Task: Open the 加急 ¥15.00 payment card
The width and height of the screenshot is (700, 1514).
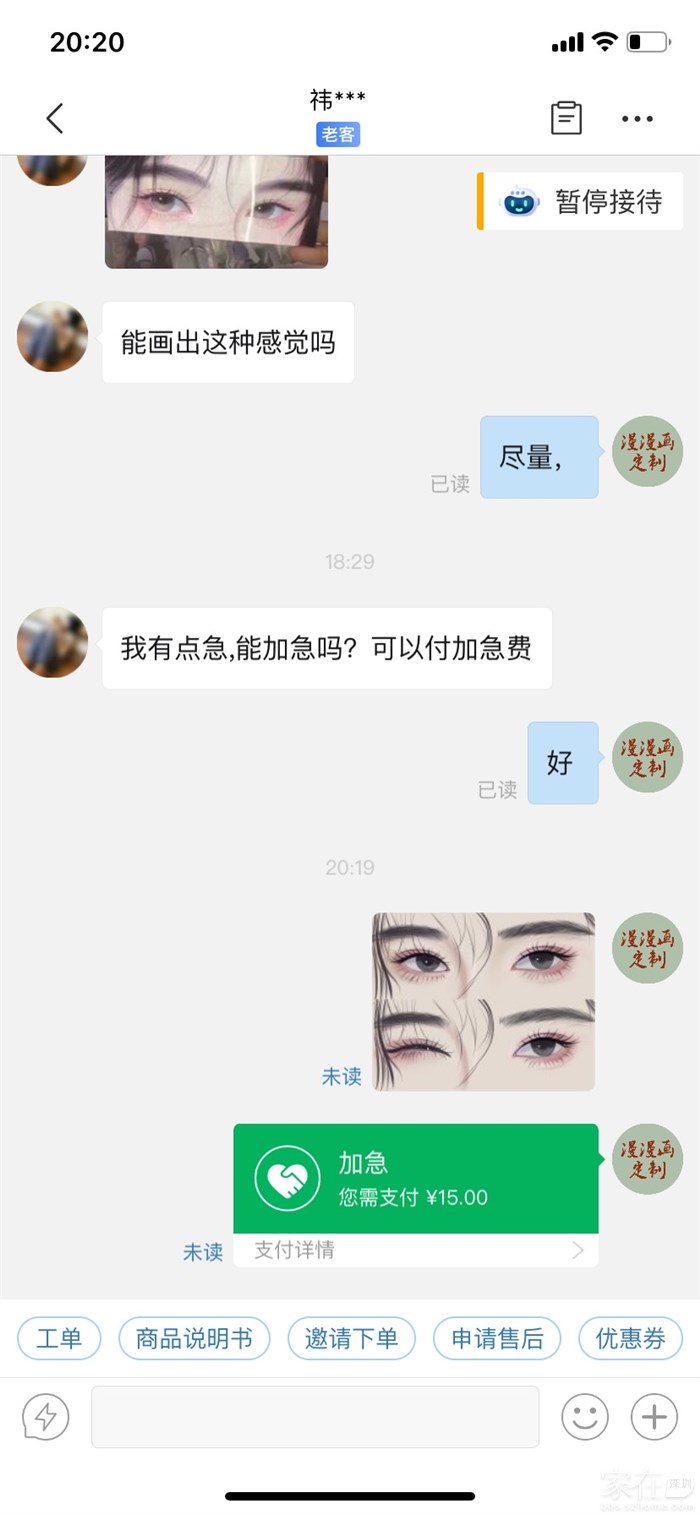Action: click(415, 1179)
